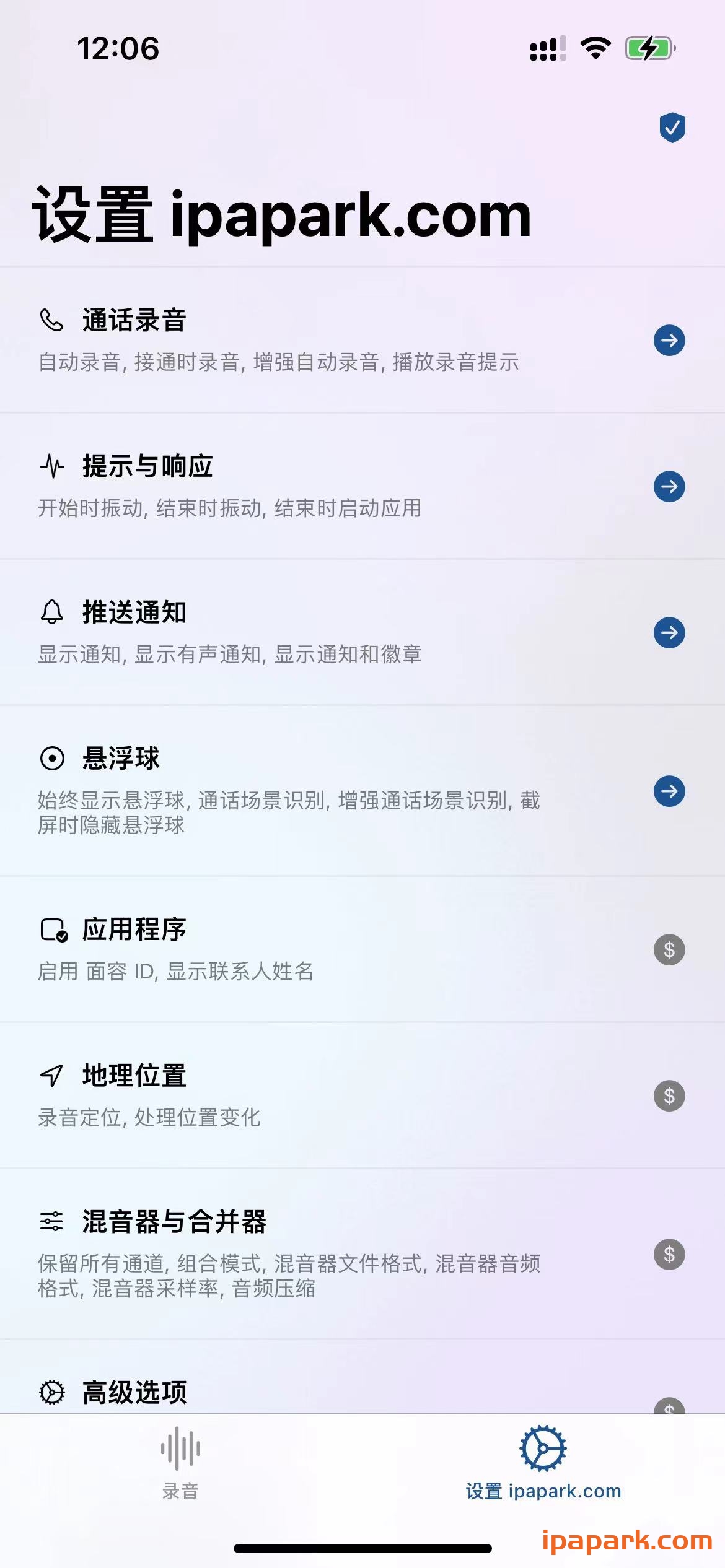Tap the blue shield checkmark icon
The height and width of the screenshot is (1568, 725).
[x=671, y=128]
